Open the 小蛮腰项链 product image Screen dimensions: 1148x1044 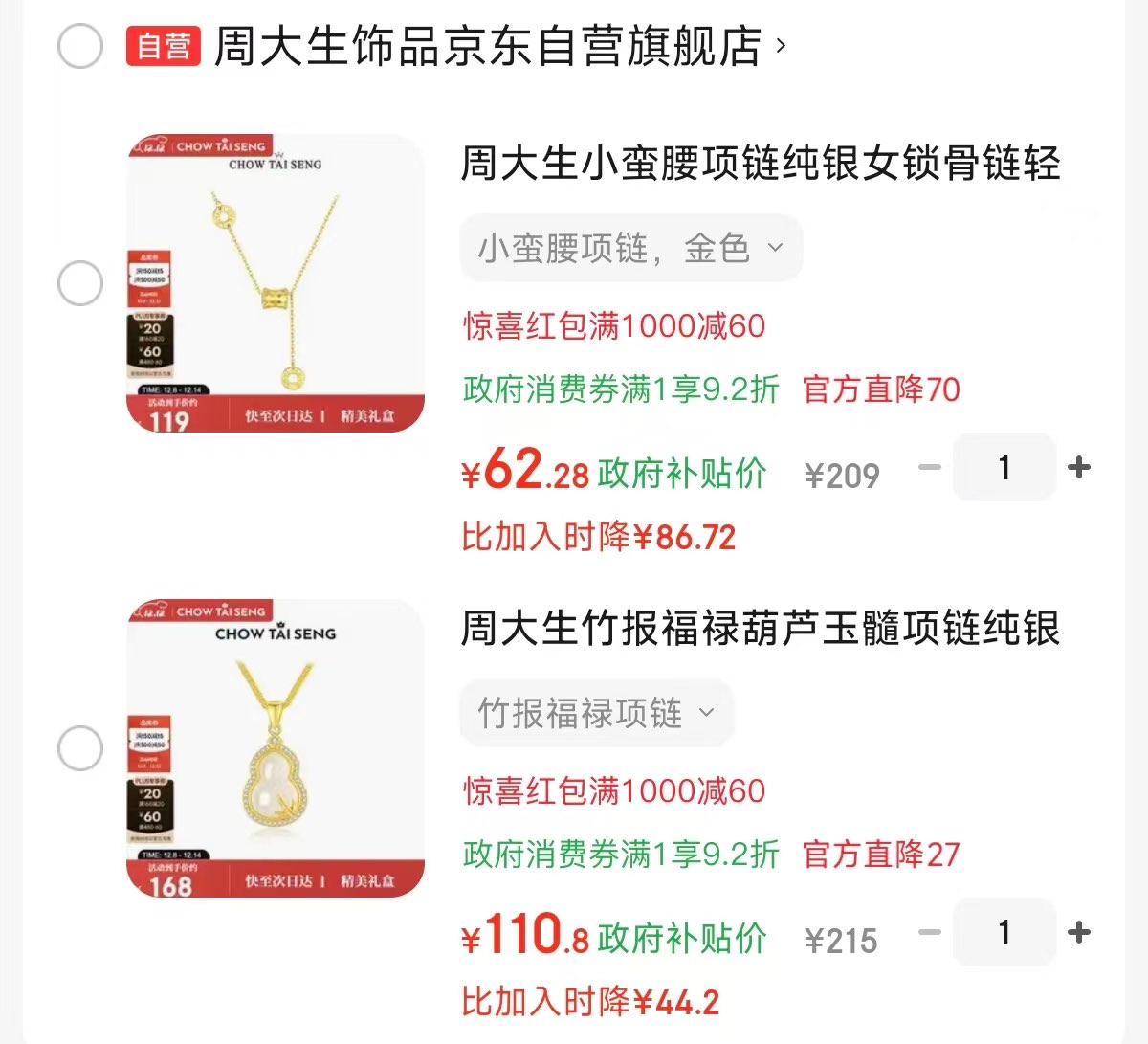276,283
